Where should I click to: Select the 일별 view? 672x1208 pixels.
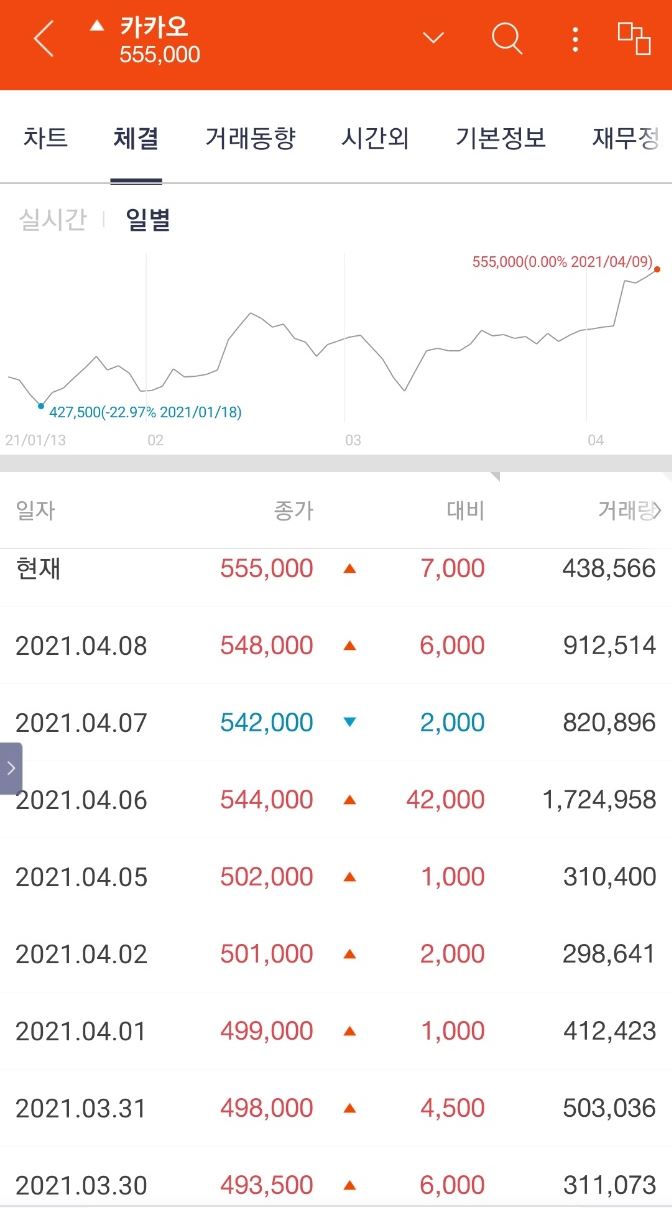click(148, 220)
